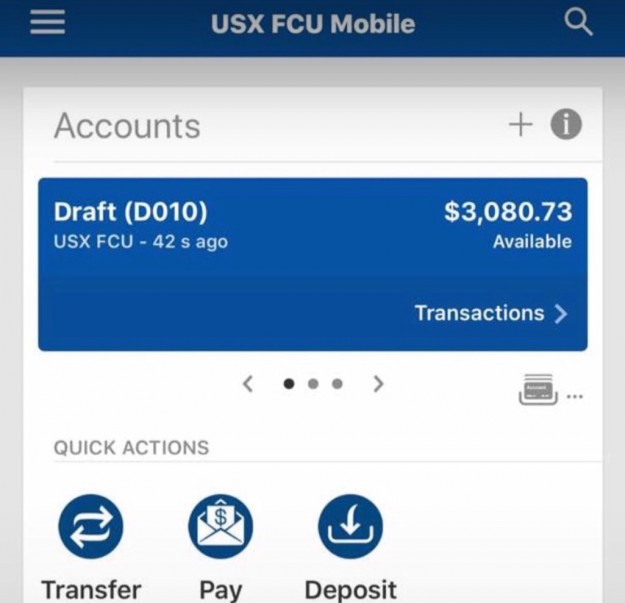The height and width of the screenshot is (603, 625).
Task: View Transactions for Draft account
Action: [x=490, y=313]
